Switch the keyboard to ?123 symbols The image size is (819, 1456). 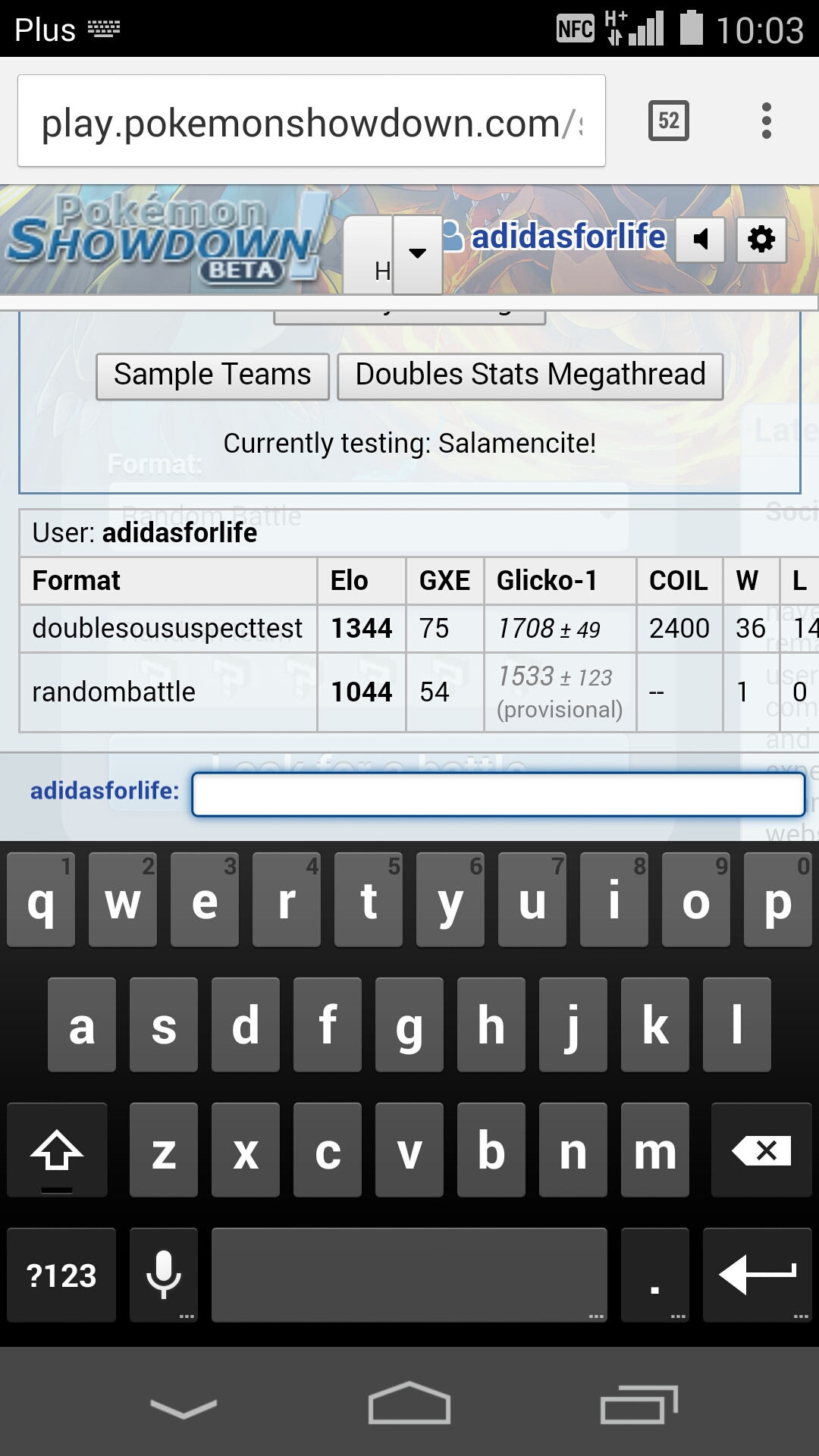point(61,1276)
